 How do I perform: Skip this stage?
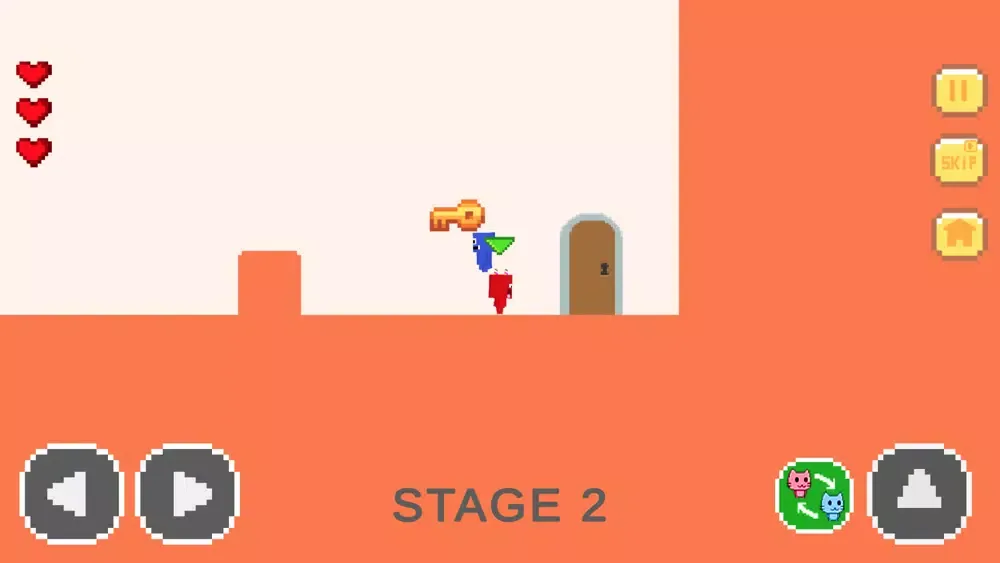pos(958,162)
